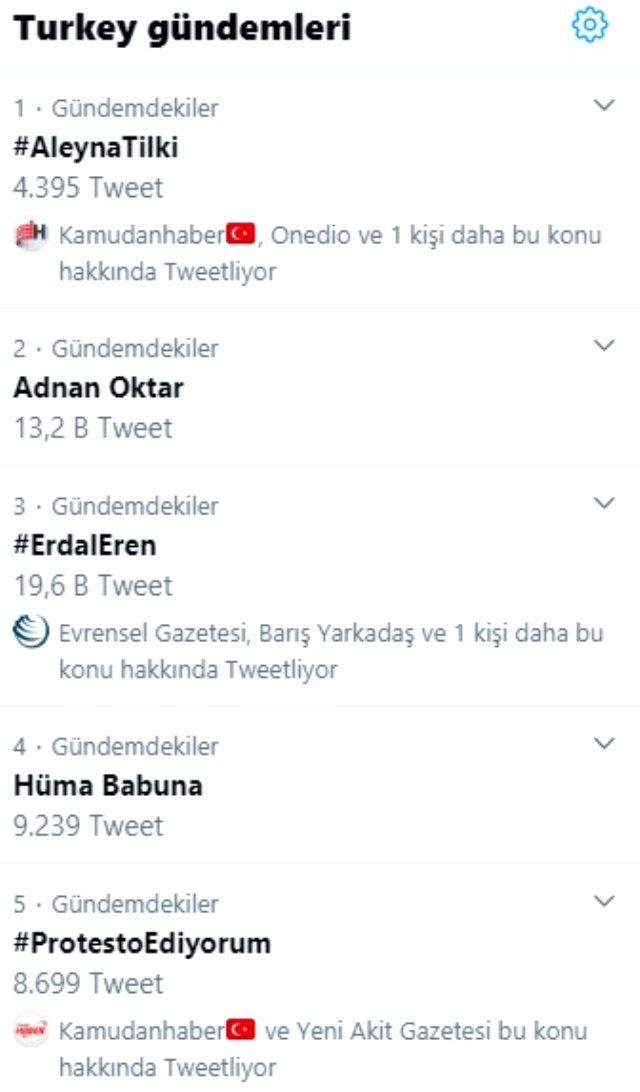The image size is (640, 1092).
Task: Open trends settings gear icon
Action: coord(589,26)
